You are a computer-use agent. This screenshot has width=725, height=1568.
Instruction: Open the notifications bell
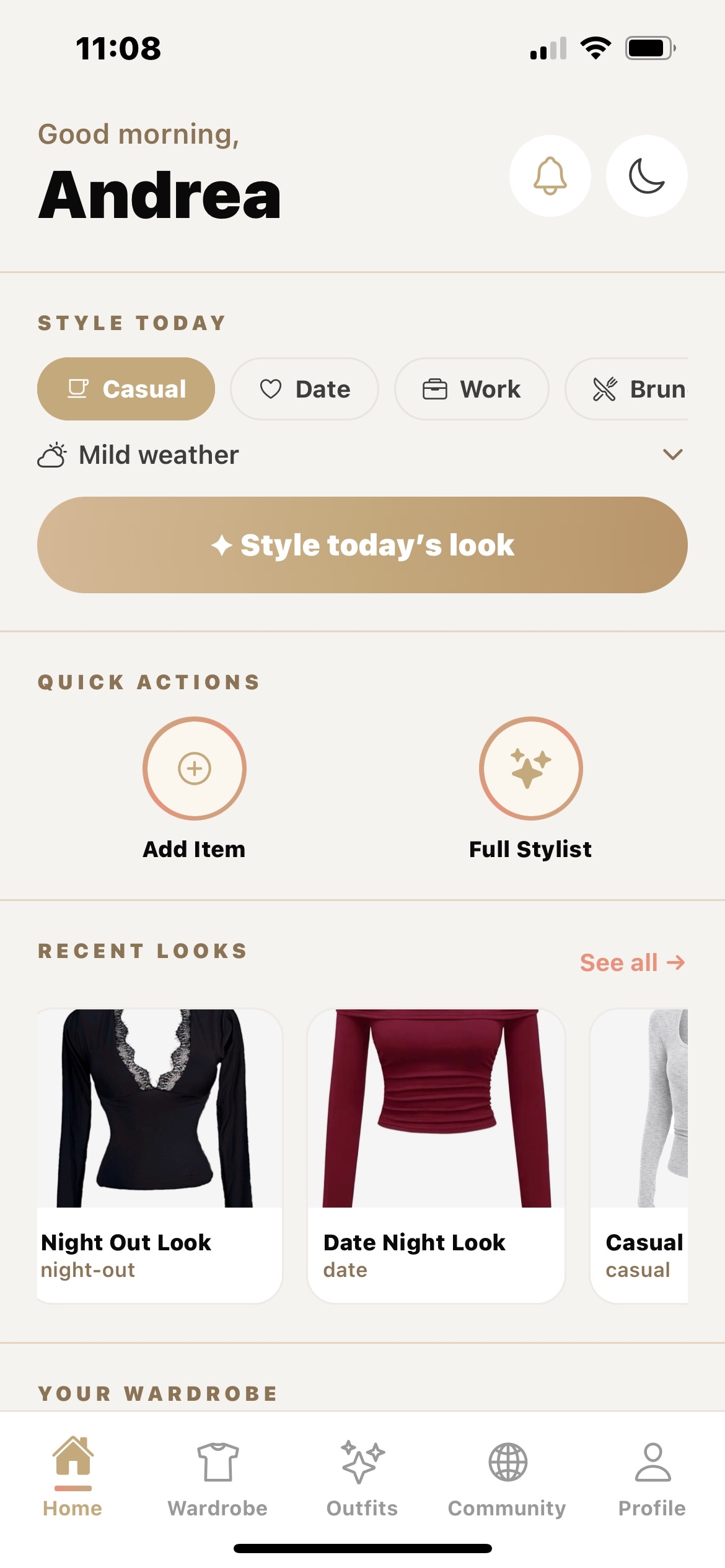click(x=550, y=176)
